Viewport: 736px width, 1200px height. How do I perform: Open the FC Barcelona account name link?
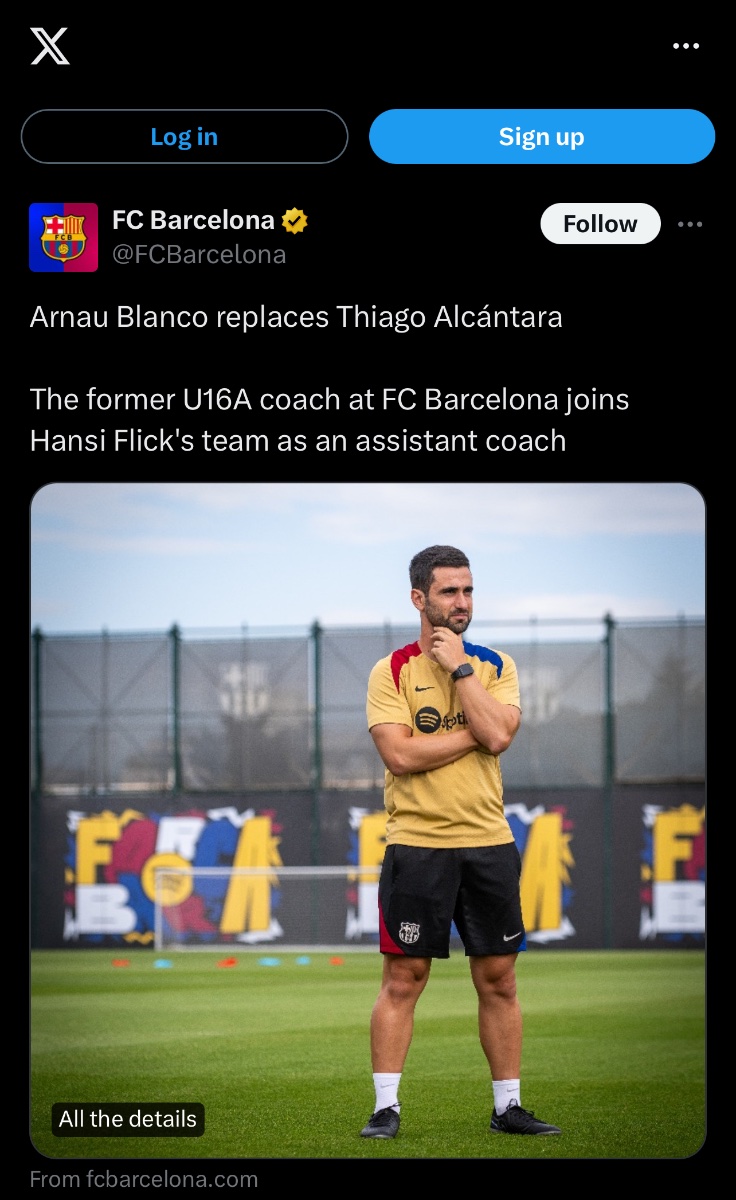[193, 220]
